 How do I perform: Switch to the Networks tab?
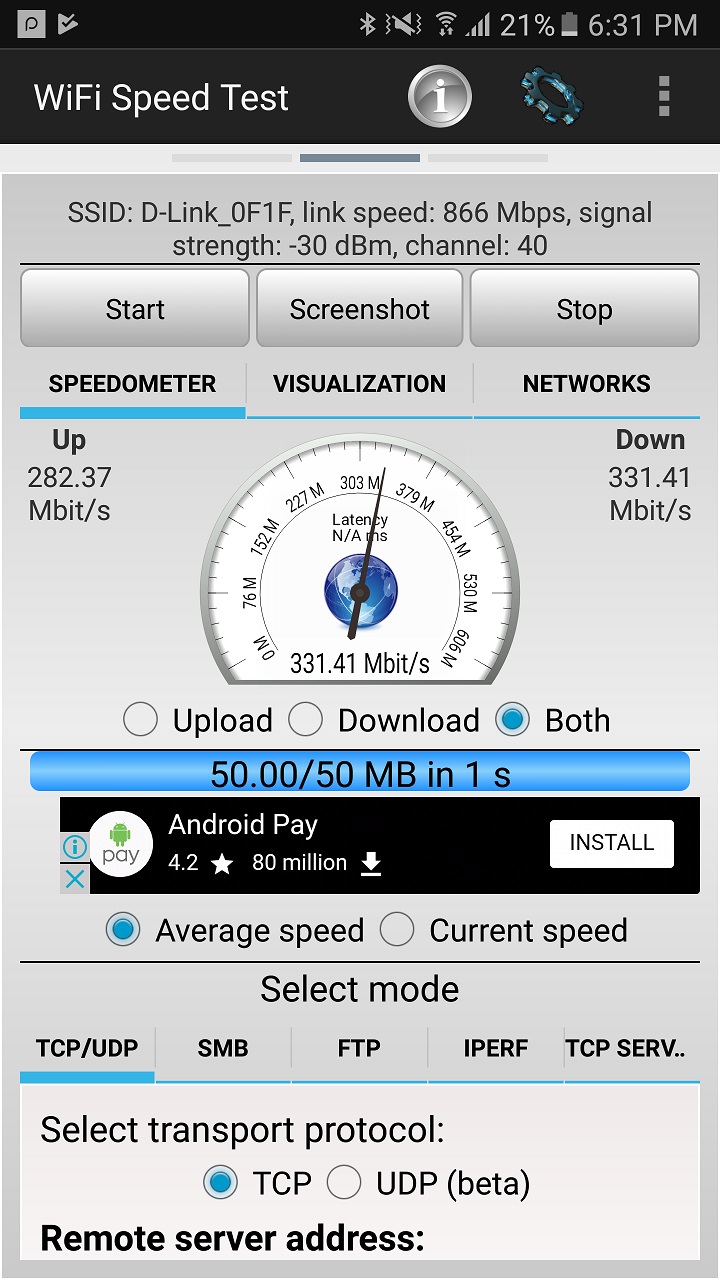[x=586, y=384]
